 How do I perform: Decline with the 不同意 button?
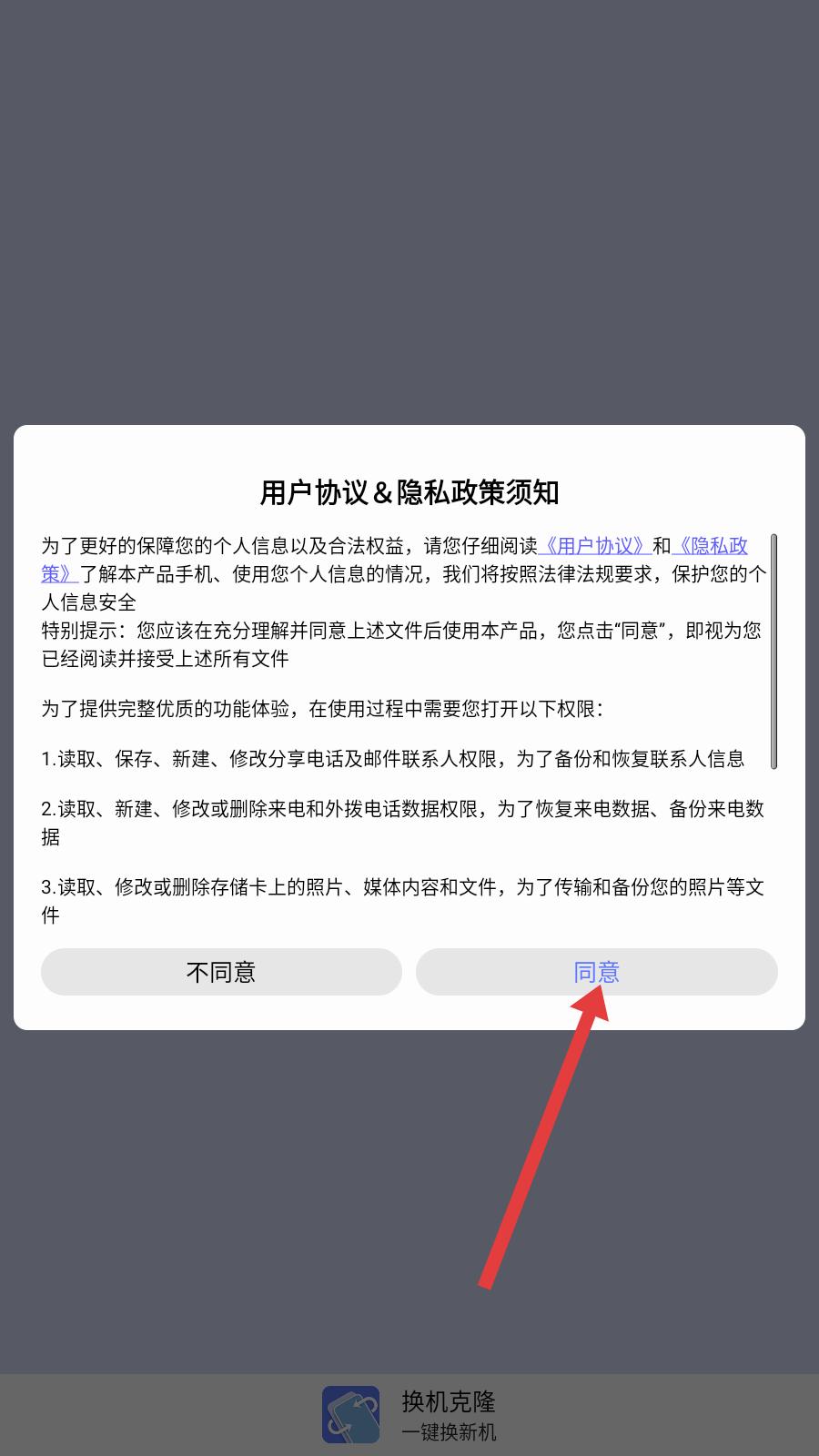click(221, 972)
